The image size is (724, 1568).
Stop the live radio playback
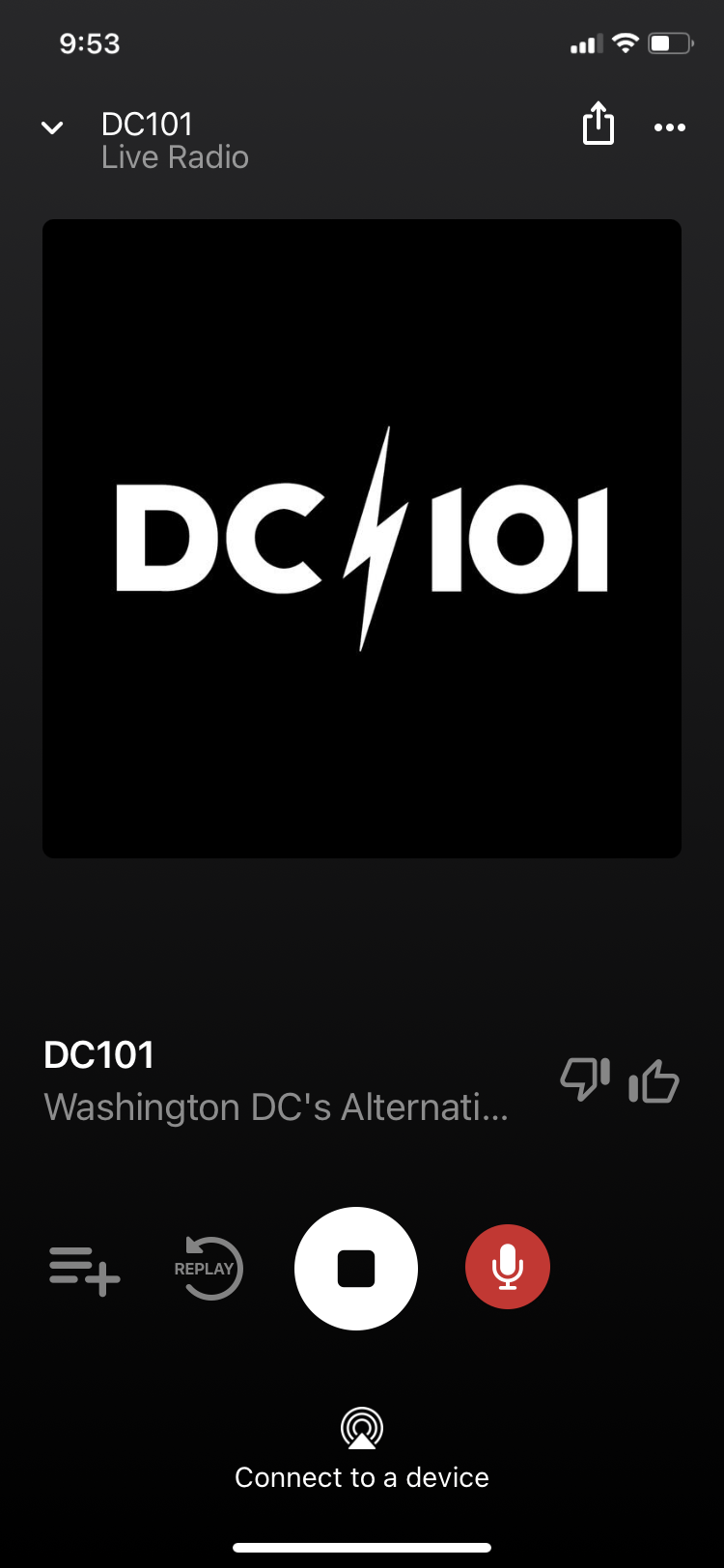(x=356, y=1269)
